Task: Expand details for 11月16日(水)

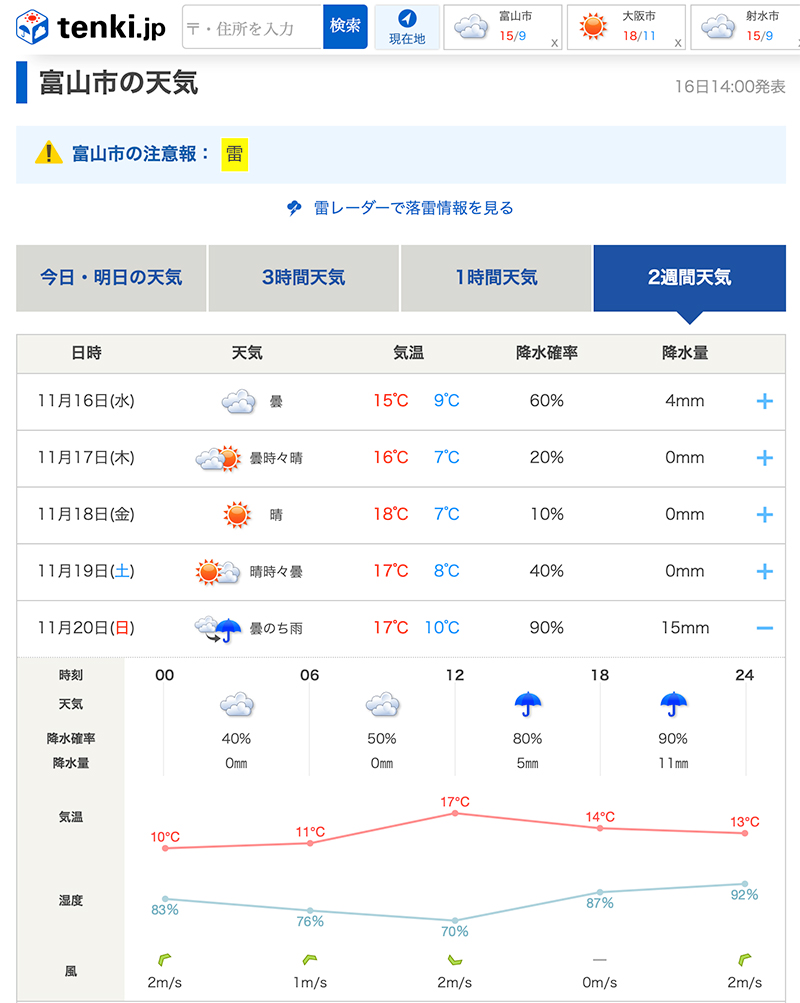Action: tap(765, 401)
